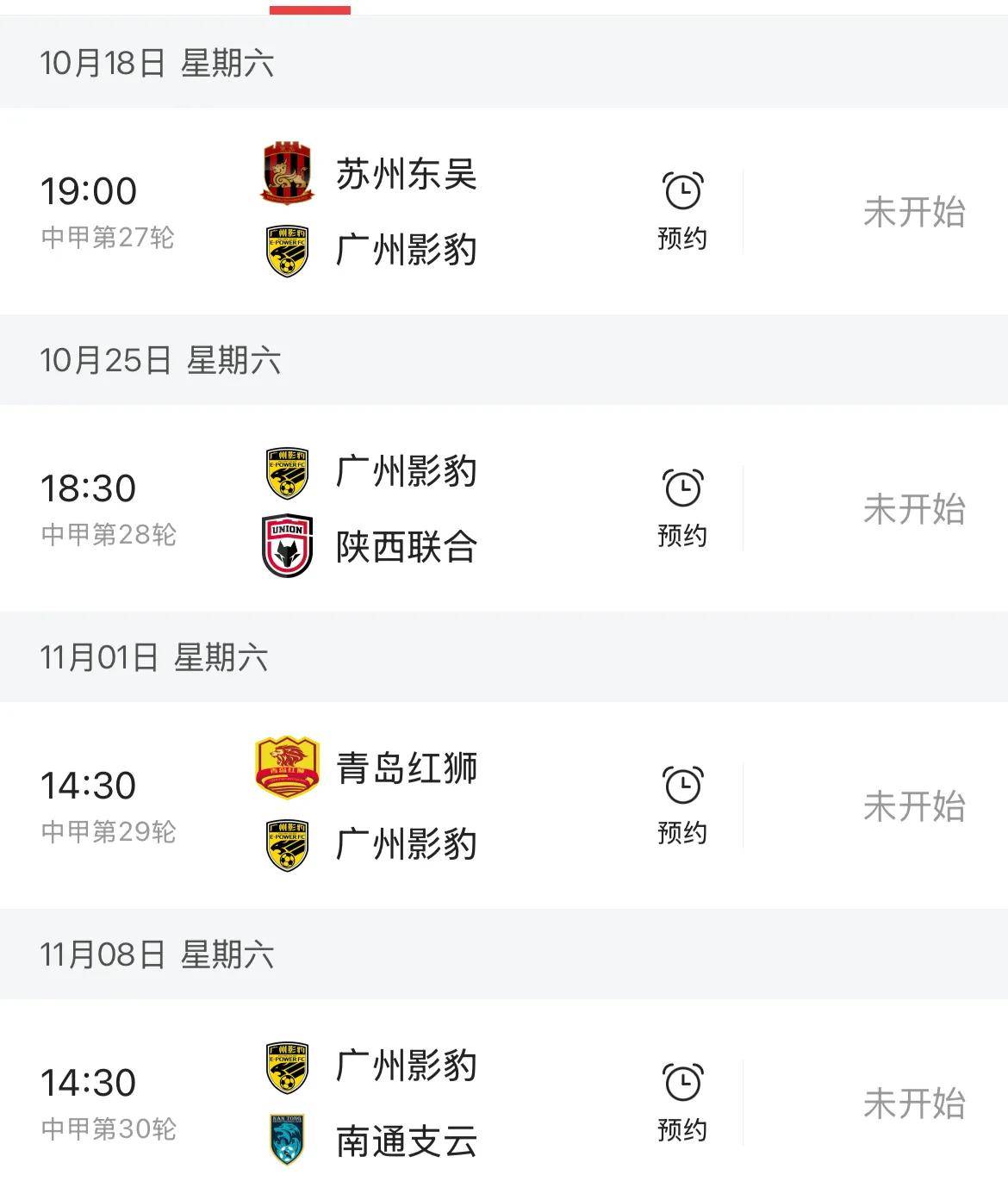Set a reservation on the 青岛红狮 match
This screenshot has width=1008, height=1200.
click(683, 830)
